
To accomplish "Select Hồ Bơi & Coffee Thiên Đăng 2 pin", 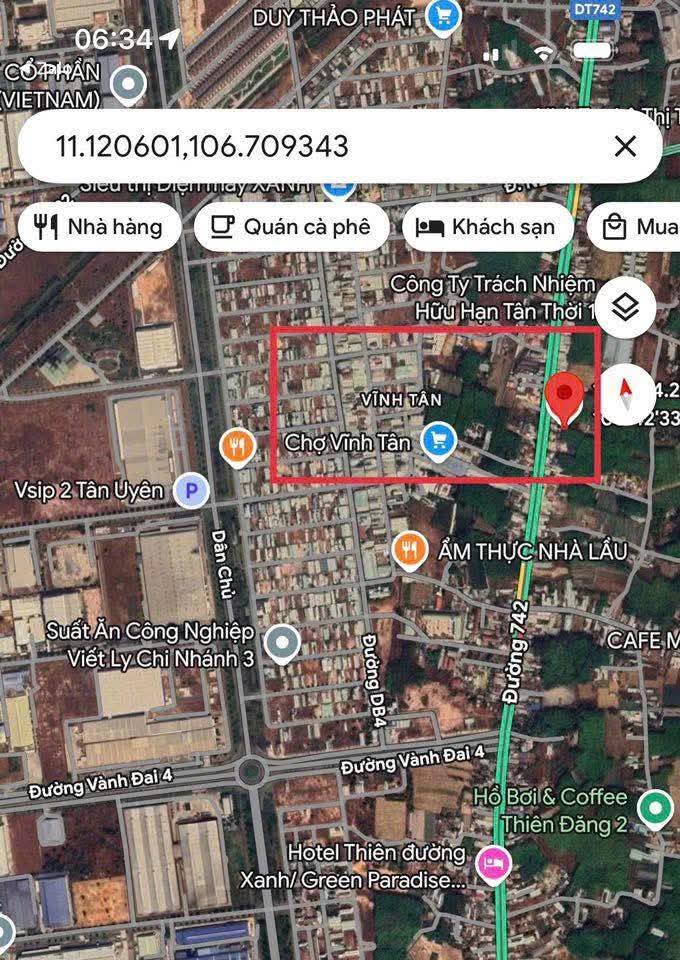I will 655,807.
